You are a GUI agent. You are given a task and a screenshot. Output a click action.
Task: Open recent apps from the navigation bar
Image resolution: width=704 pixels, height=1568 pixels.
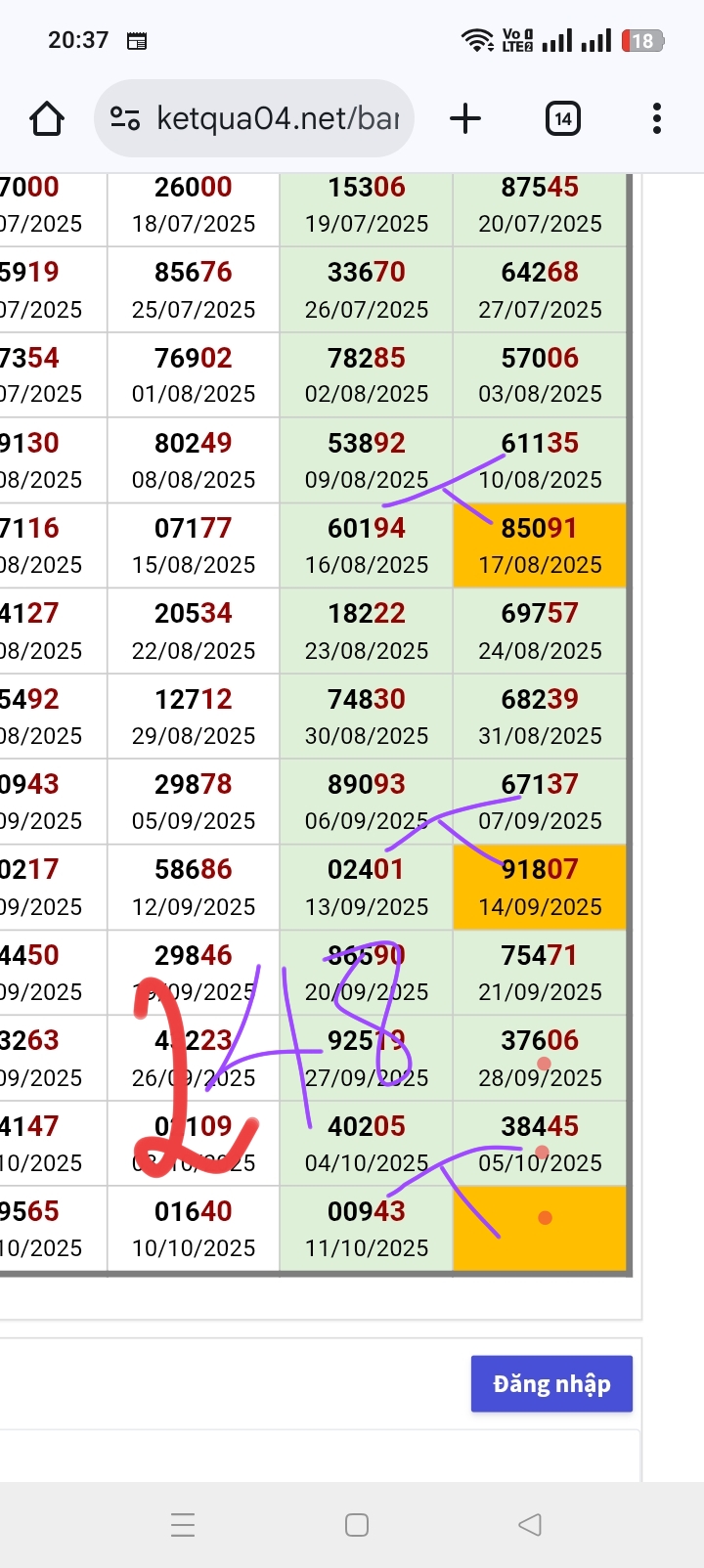[183, 1524]
